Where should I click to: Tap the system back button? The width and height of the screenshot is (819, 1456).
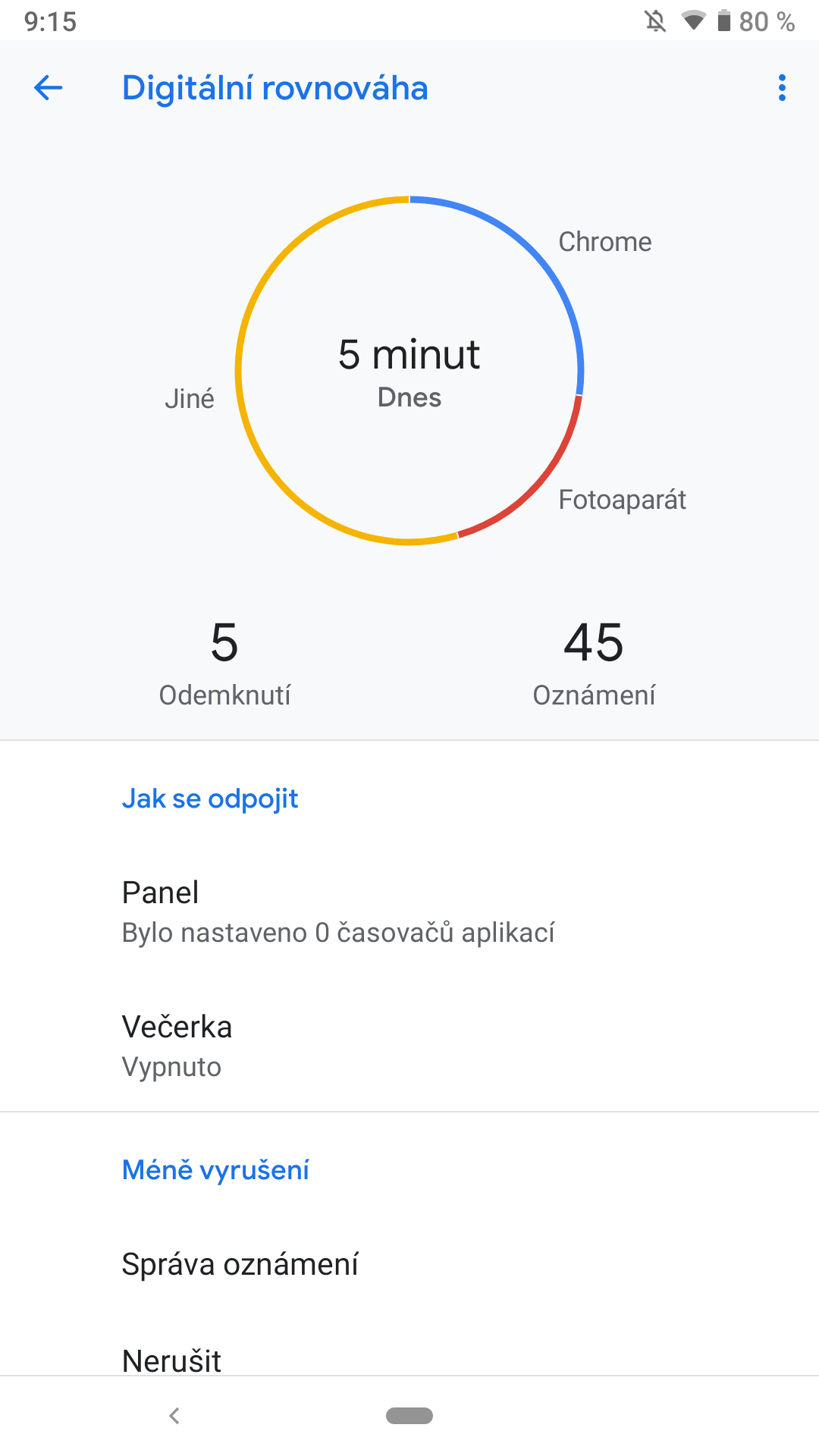click(174, 1416)
